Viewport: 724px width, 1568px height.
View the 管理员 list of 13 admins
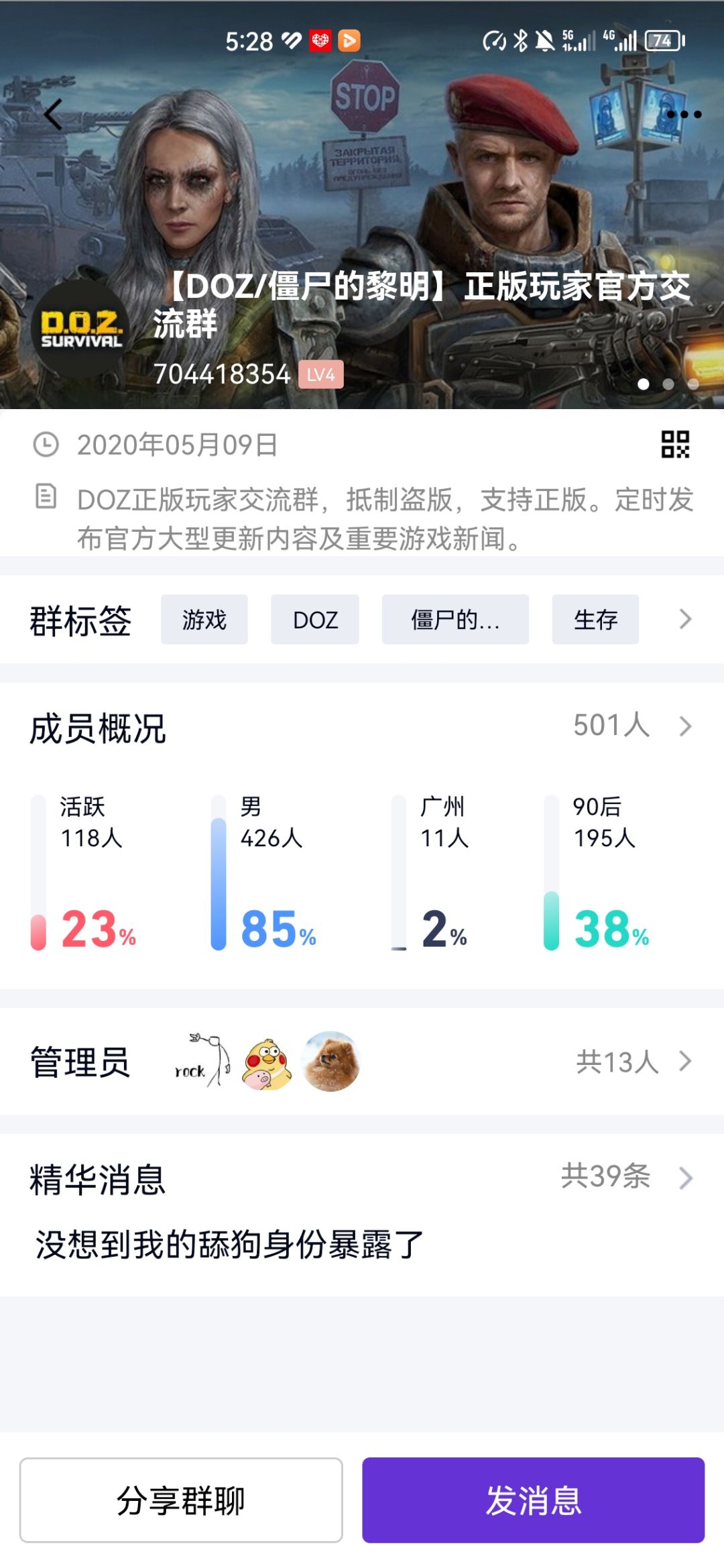tap(362, 1062)
